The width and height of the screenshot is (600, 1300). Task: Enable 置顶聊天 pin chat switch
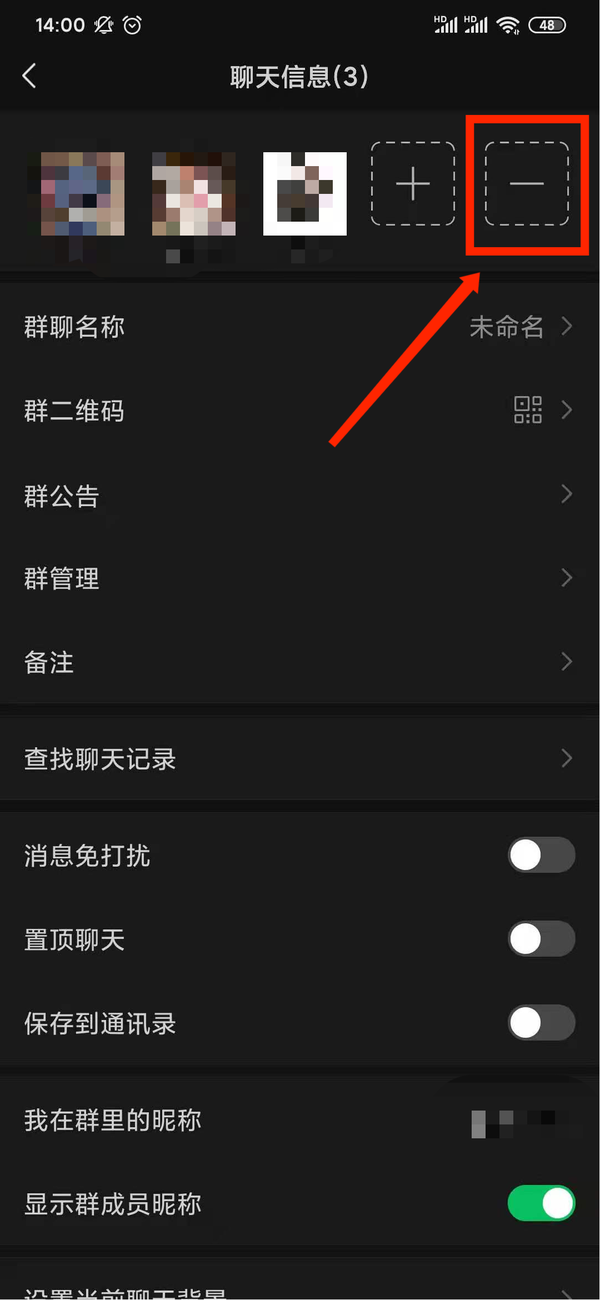tap(541, 939)
